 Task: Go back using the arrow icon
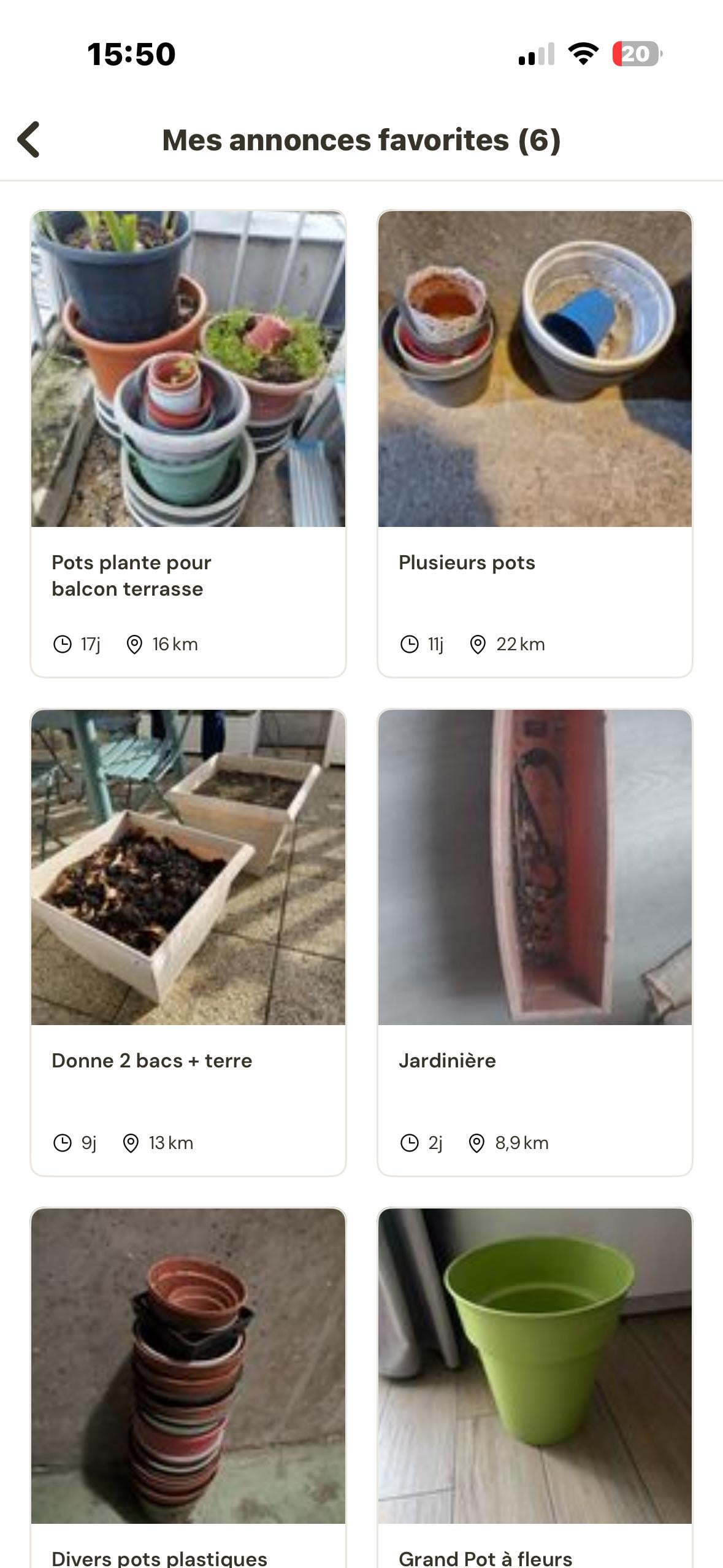[x=29, y=139]
